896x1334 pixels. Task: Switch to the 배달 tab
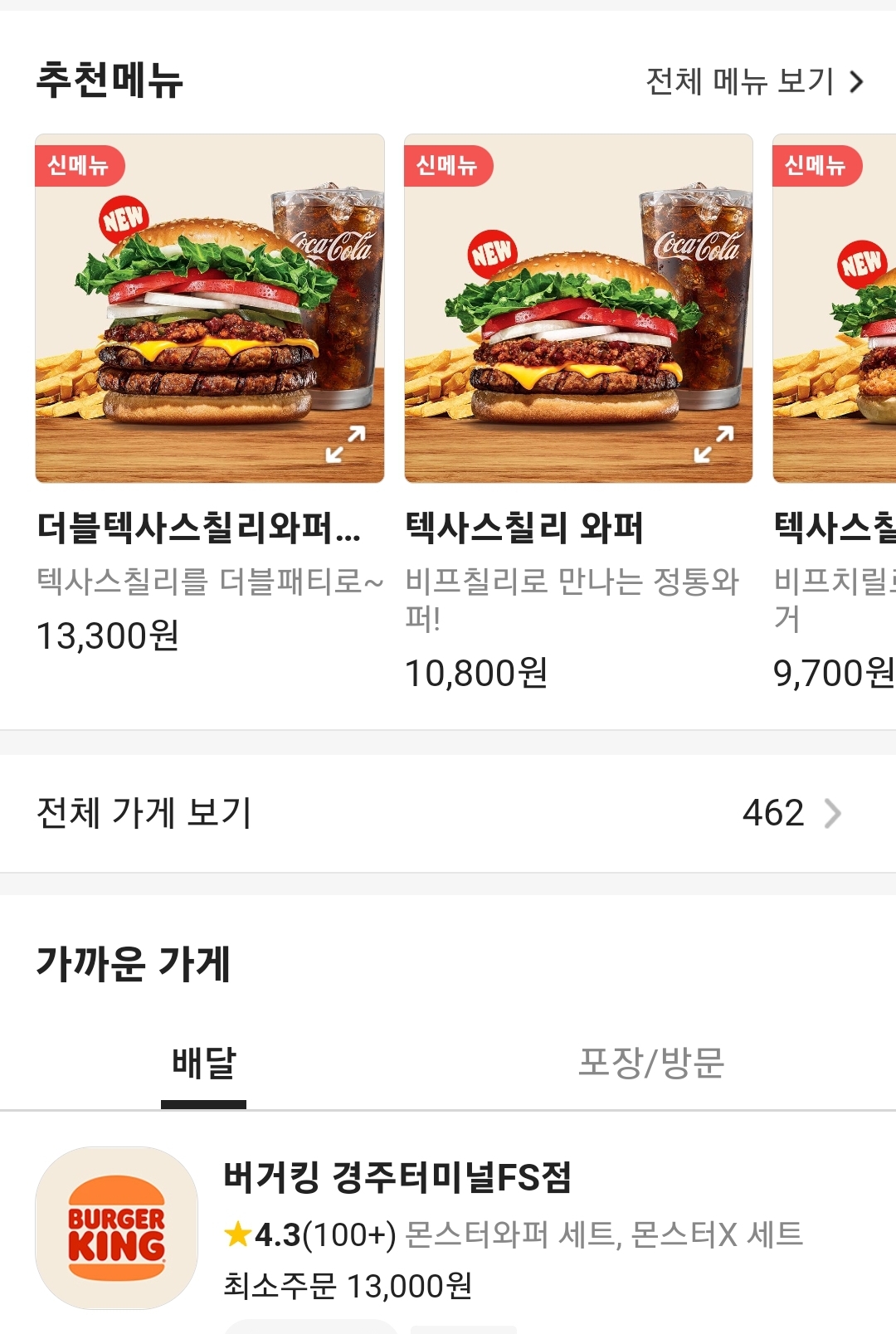(x=204, y=1064)
